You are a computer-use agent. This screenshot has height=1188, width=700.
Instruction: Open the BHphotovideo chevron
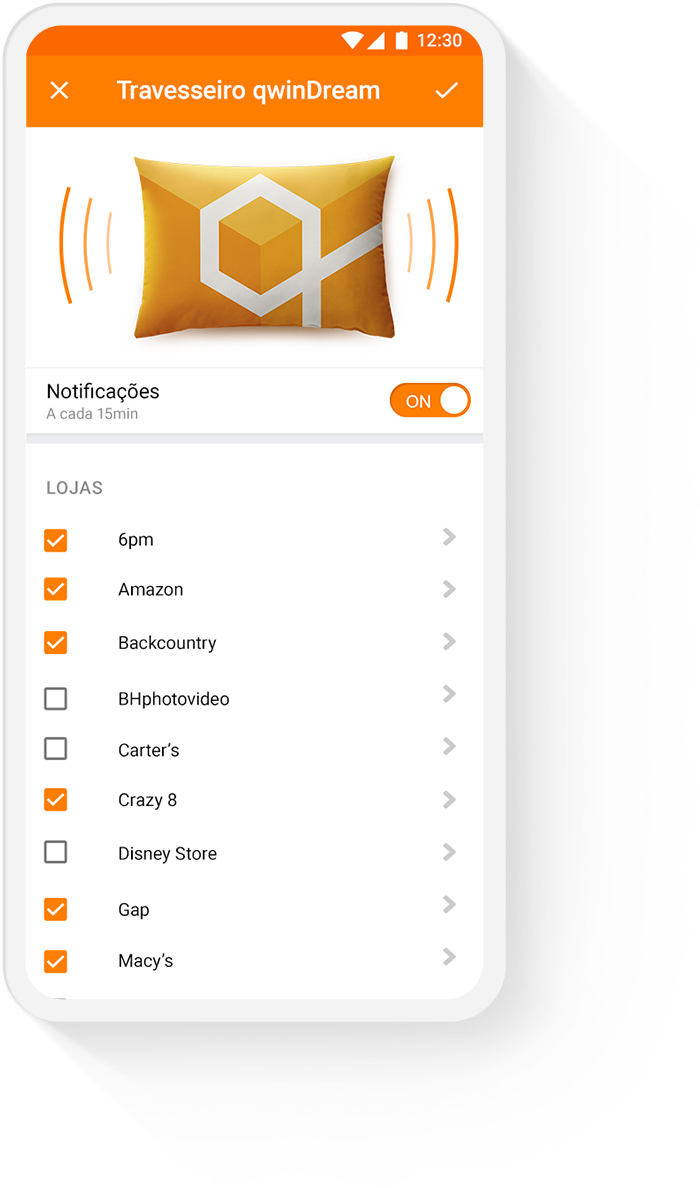pyautogui.click(x=449, y=694)
